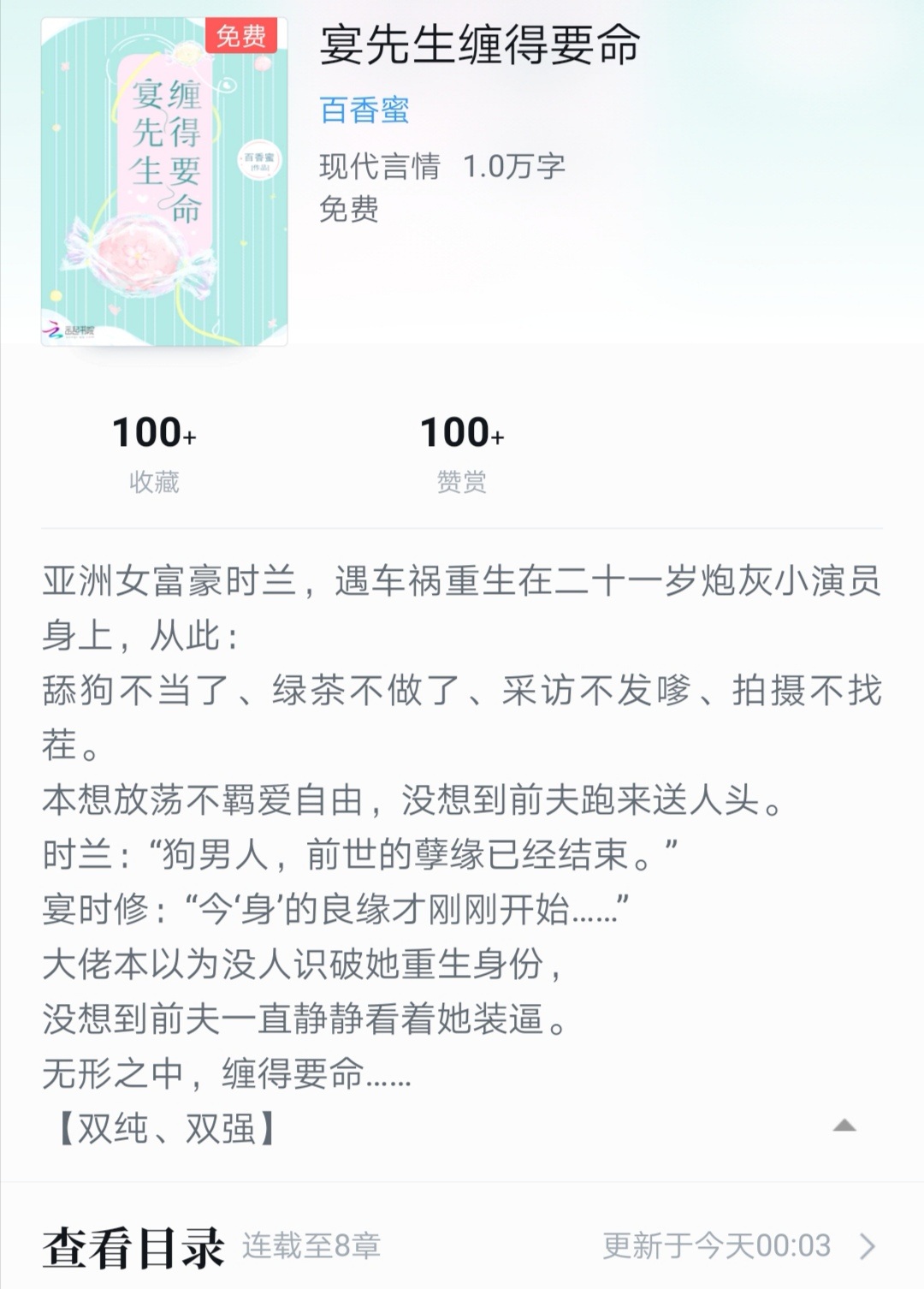Collapse the book description
924x1289 pixels.
click(x=844, y=1126)
